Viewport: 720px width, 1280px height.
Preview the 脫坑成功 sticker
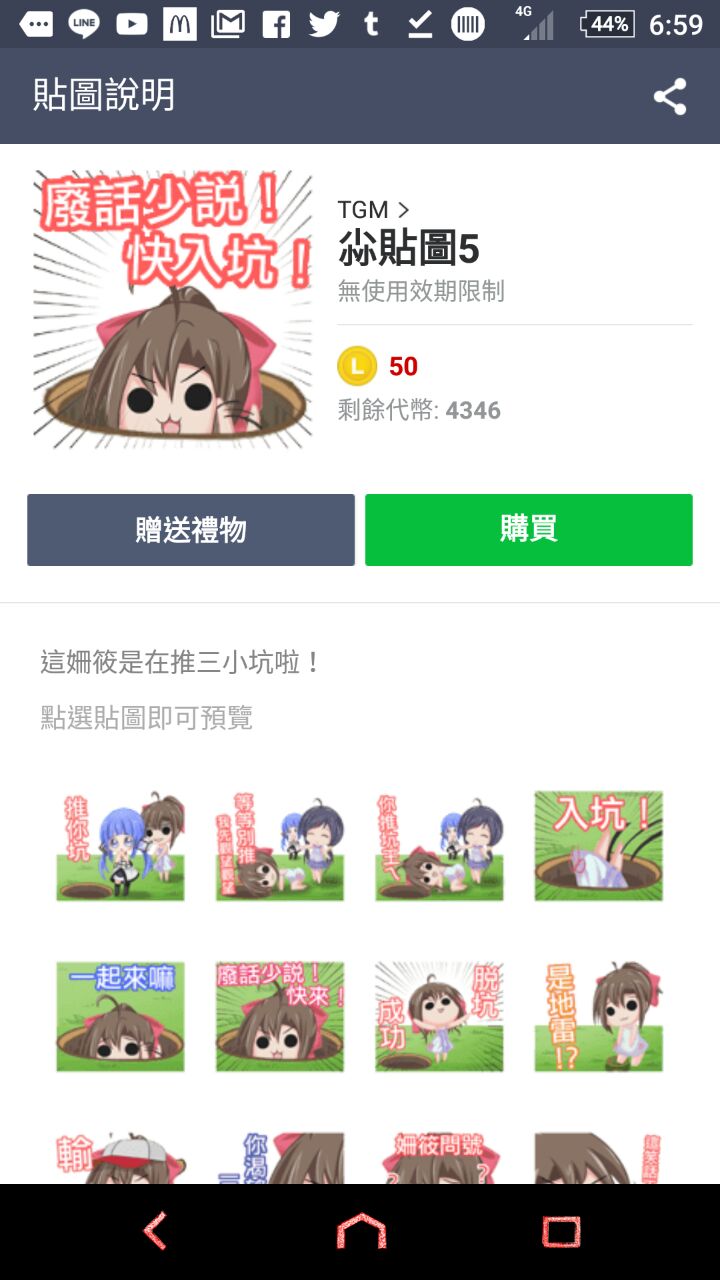(x=439, y=1016)
